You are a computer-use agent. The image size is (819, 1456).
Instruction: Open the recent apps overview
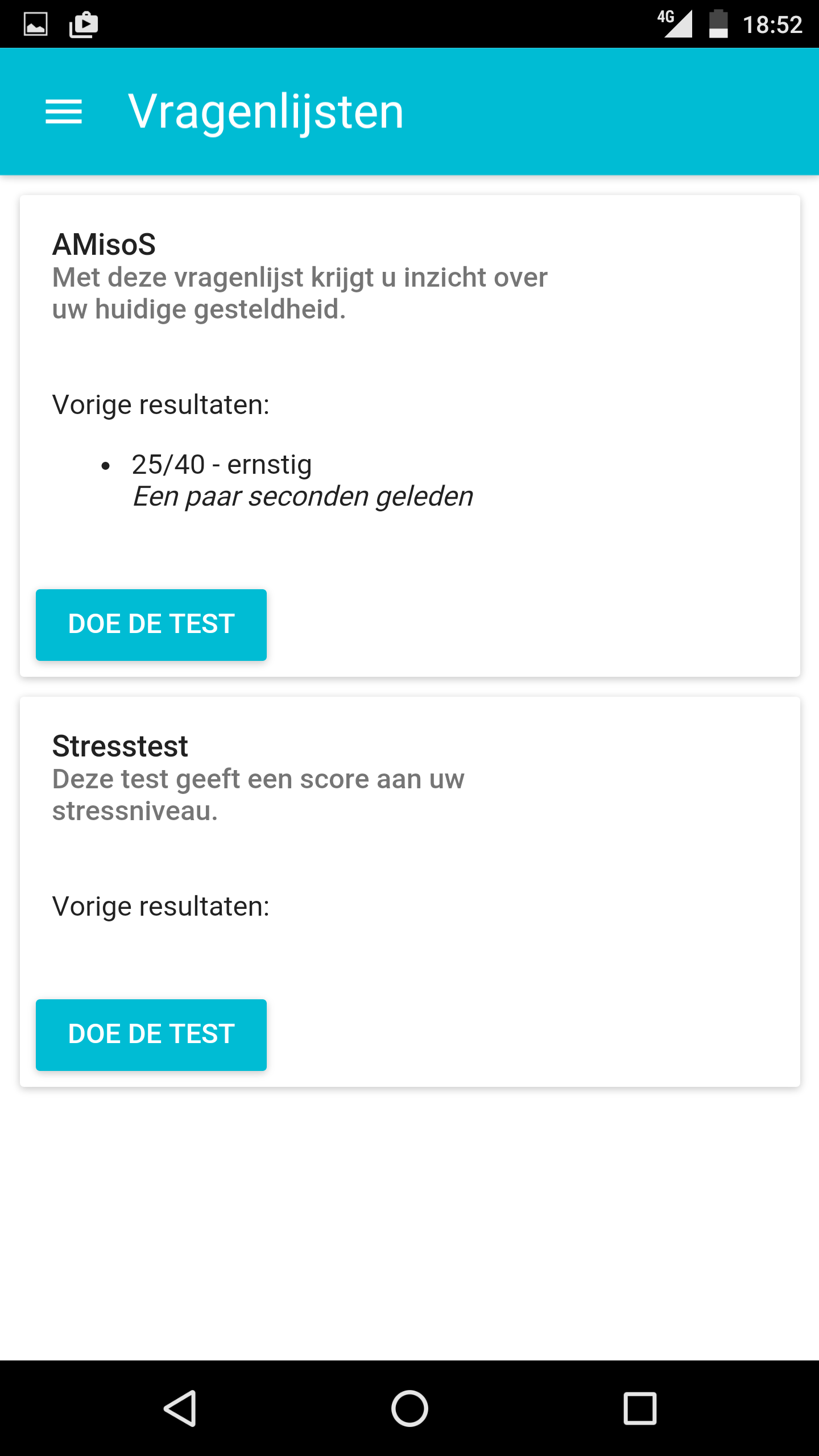pyautogui.click(x=640, y=1408)
